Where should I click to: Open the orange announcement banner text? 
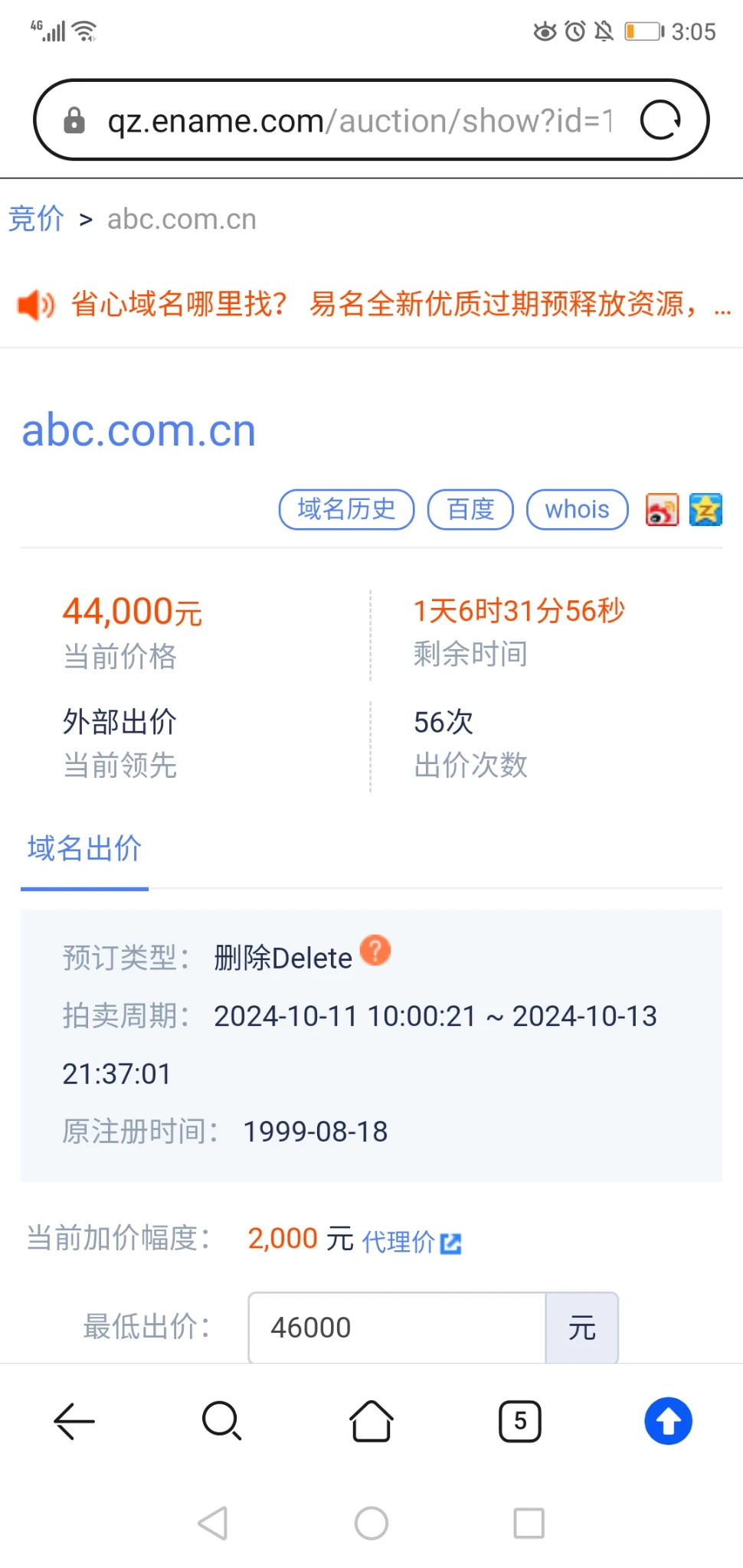click(383, 305)
